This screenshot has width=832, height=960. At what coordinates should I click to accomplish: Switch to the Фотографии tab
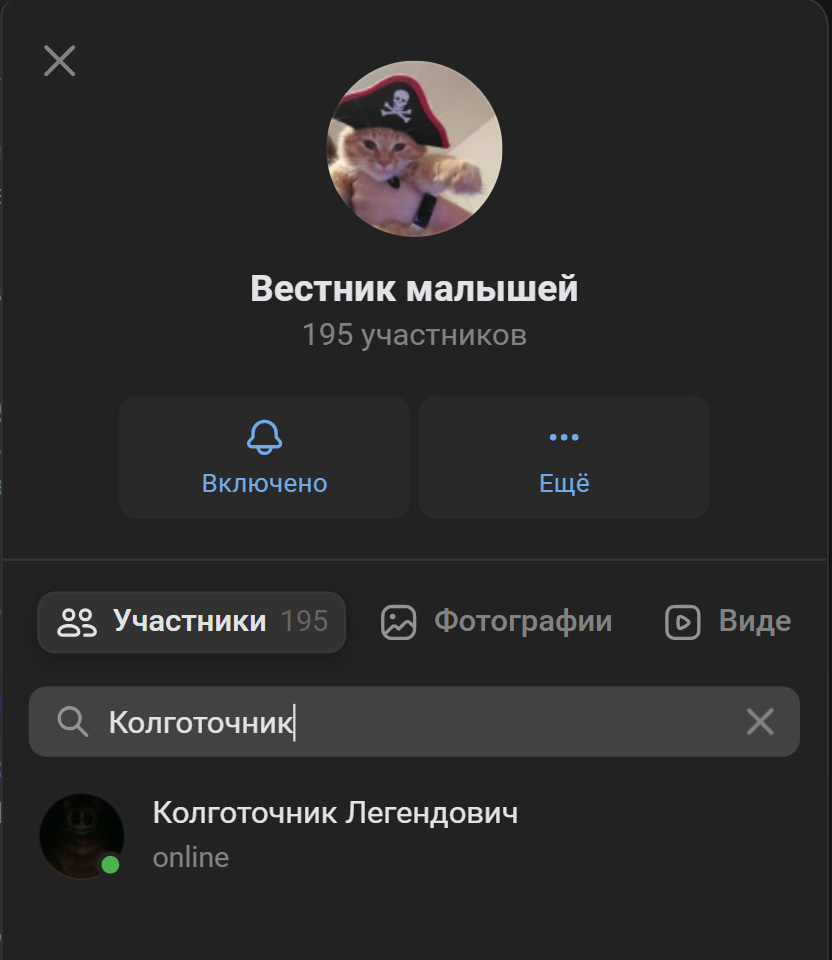[x=497, y=622]
